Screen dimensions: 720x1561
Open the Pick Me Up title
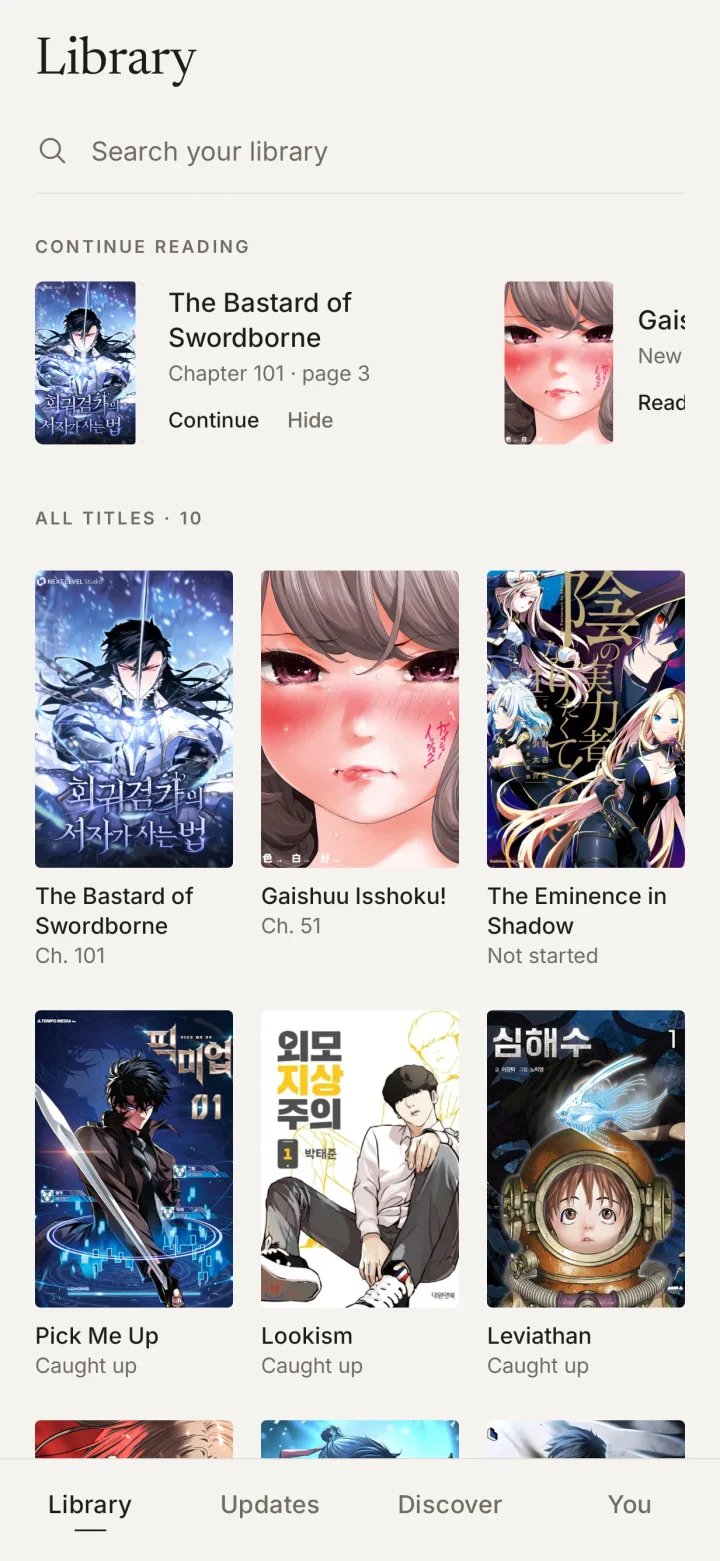pyautogui.click(x=134, y=1194)
